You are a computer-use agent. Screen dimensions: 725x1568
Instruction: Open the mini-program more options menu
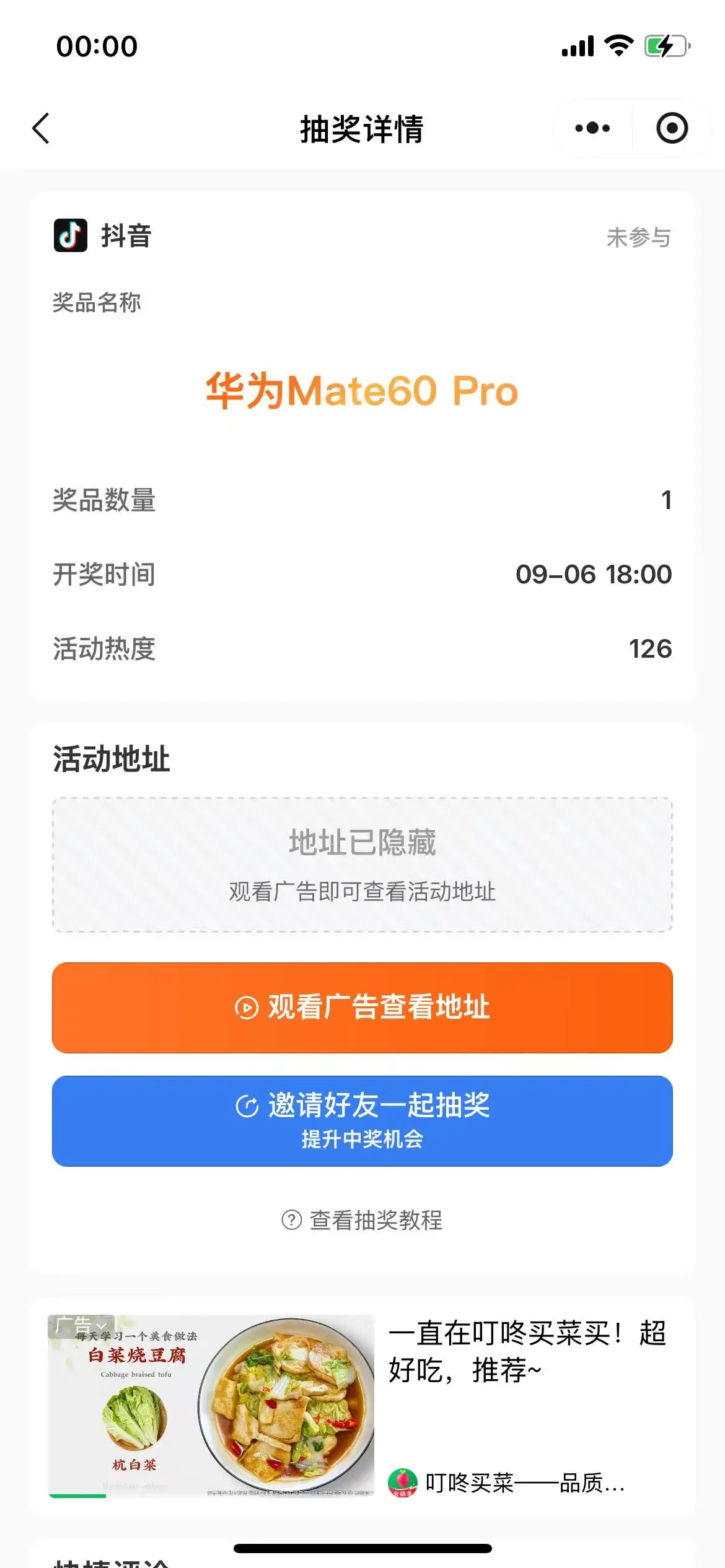point(592,129)
